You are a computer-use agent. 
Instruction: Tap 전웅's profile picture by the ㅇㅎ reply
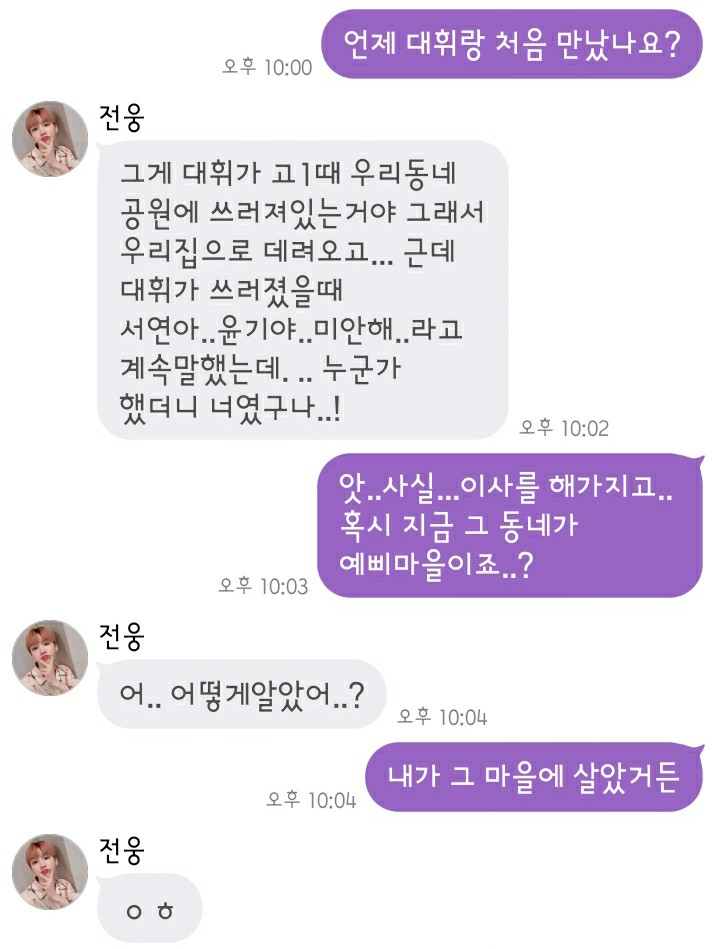tap(50, 872)
